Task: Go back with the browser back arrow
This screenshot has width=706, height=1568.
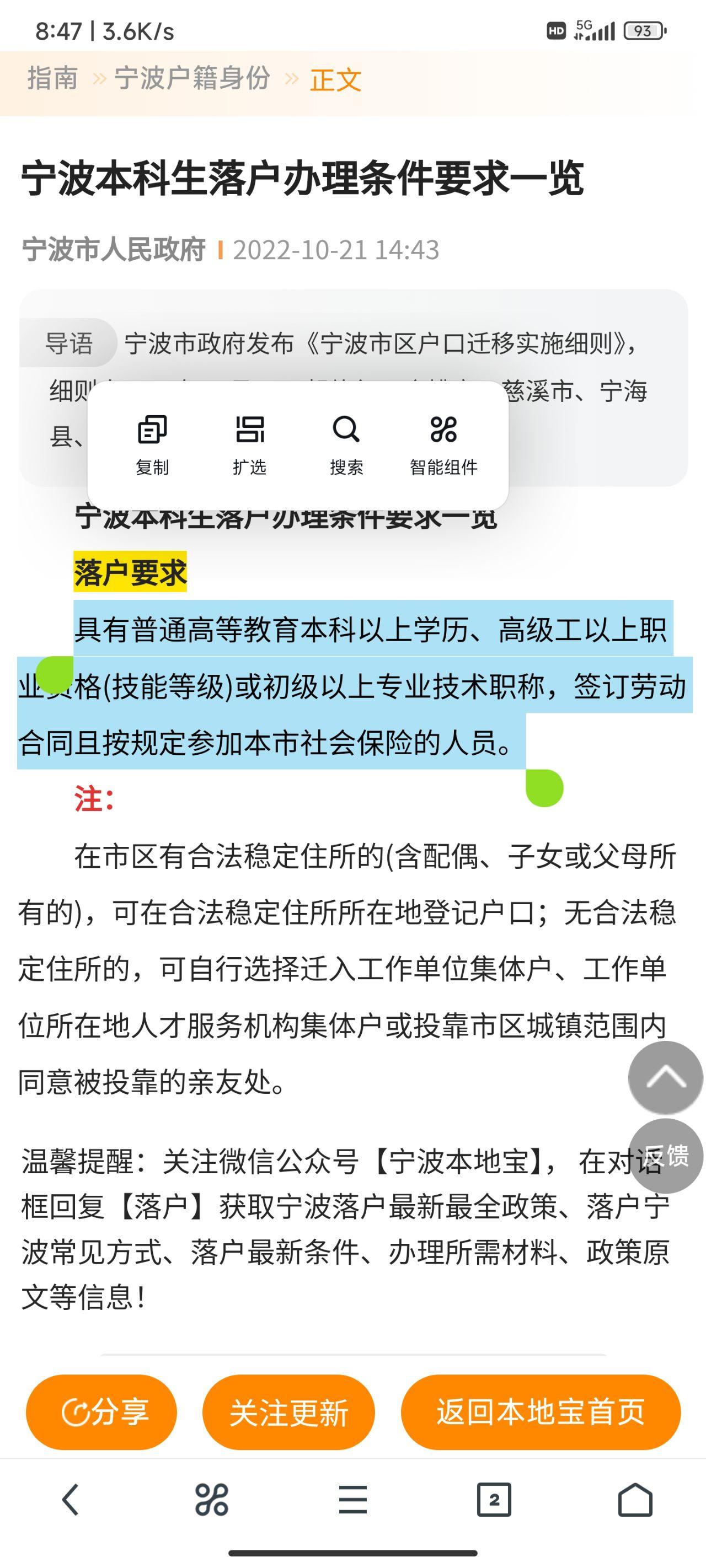Action: [71, 1499]
